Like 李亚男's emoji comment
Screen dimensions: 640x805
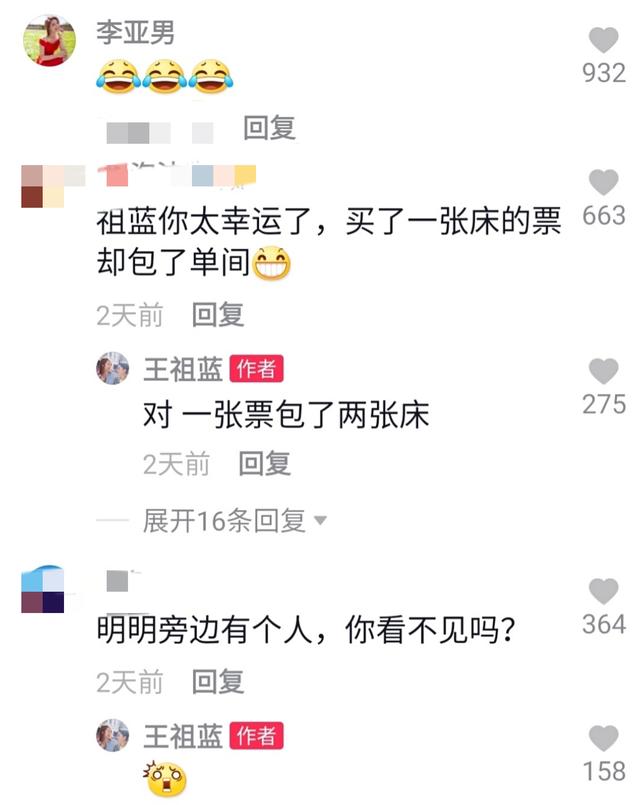point(603,42)
